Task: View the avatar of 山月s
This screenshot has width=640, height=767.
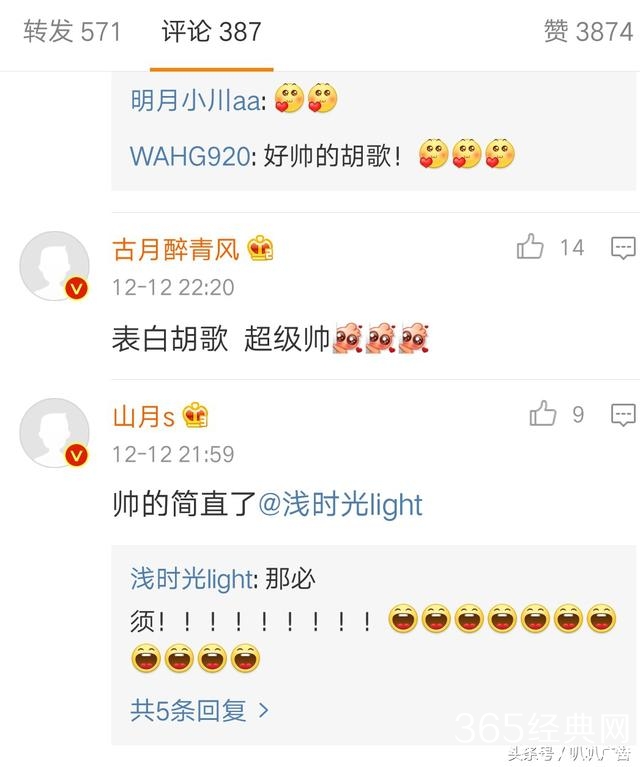Action: [x=55, y=432]
